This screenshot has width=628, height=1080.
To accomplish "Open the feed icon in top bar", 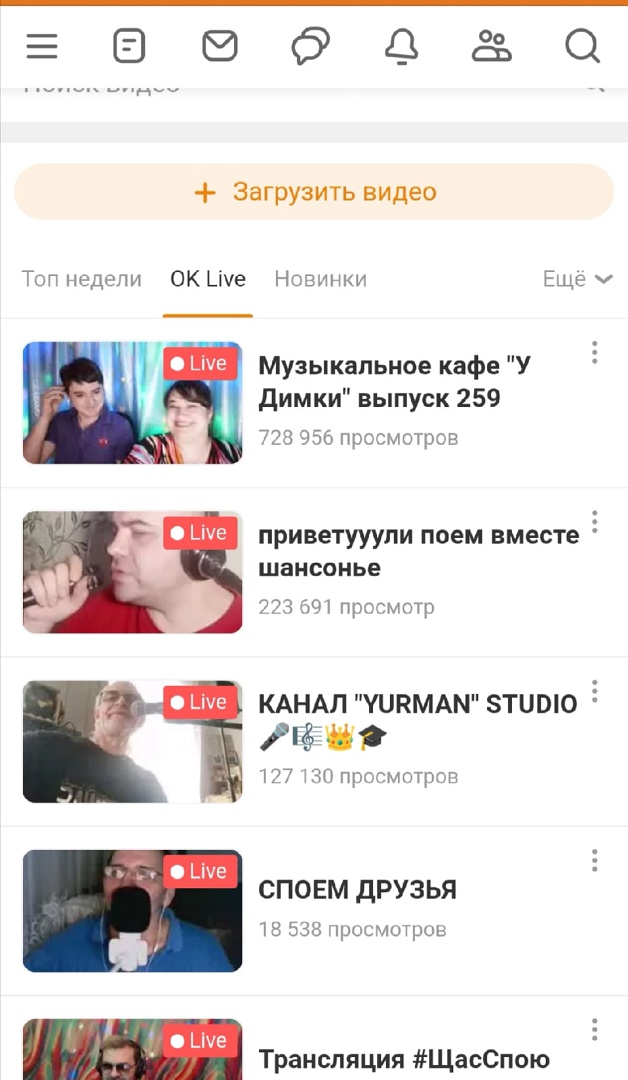I will (x=129, y=47).
